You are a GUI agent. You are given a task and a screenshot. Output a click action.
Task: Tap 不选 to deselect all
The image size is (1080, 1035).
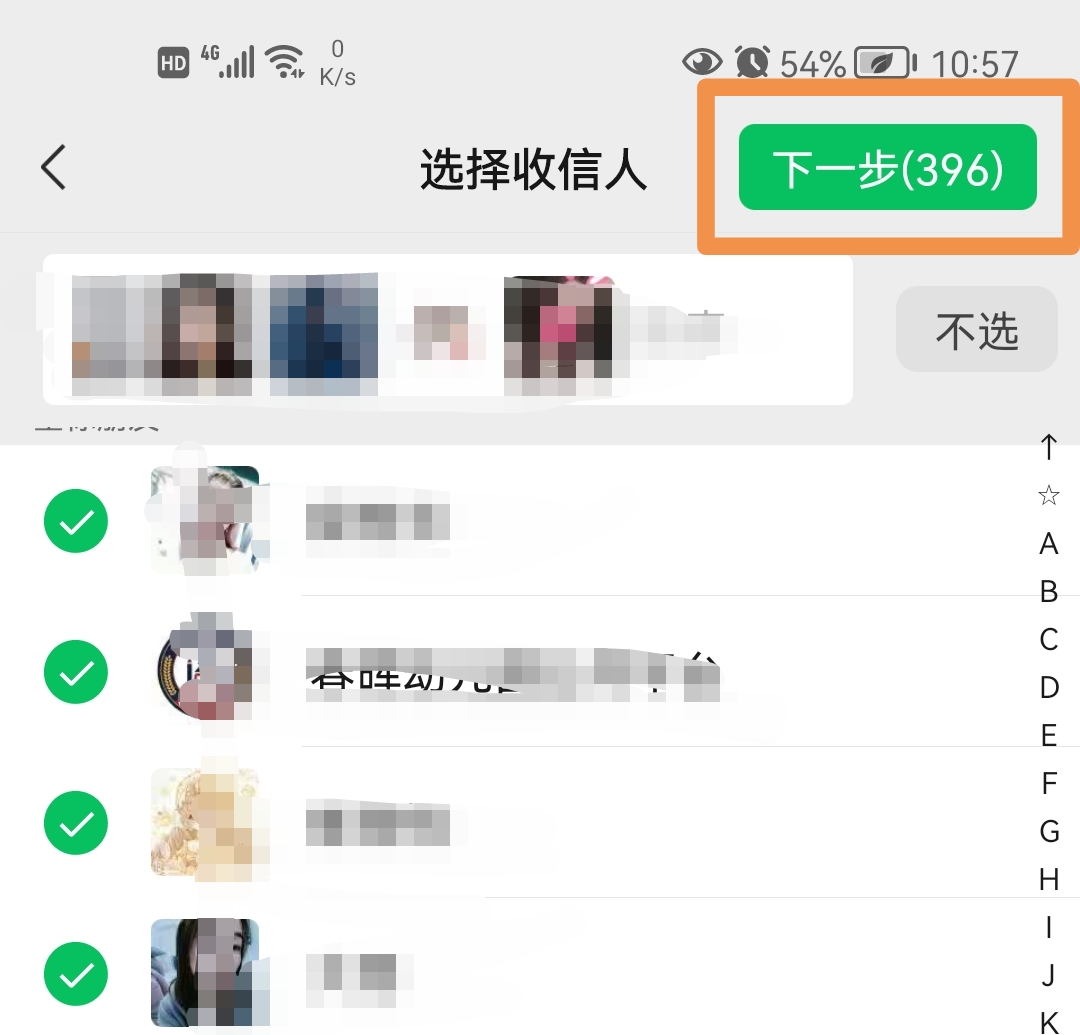click(976, 330)
